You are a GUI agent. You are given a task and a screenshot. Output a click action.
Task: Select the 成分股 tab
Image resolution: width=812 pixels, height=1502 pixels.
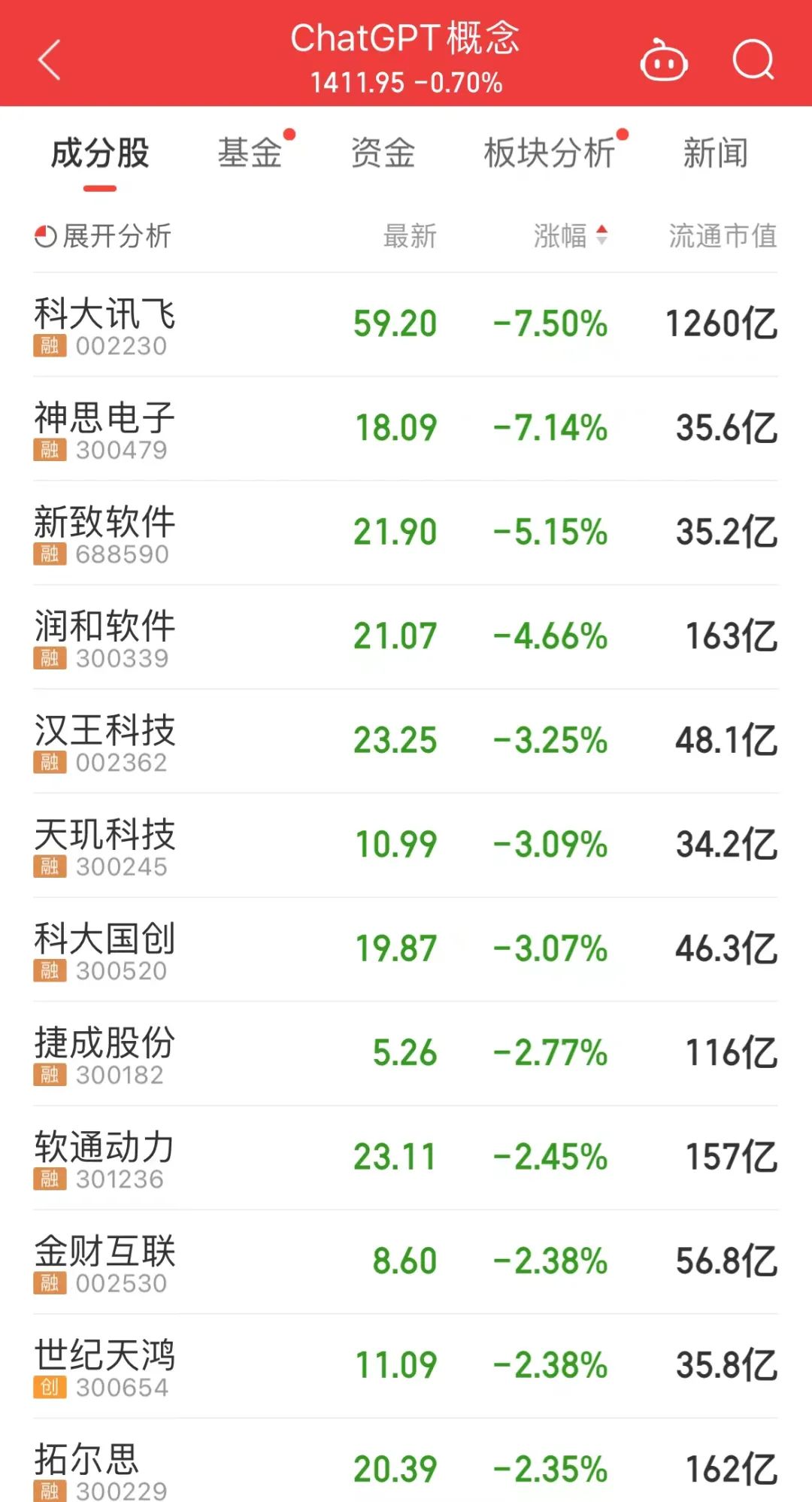click(x=100, y=153)
